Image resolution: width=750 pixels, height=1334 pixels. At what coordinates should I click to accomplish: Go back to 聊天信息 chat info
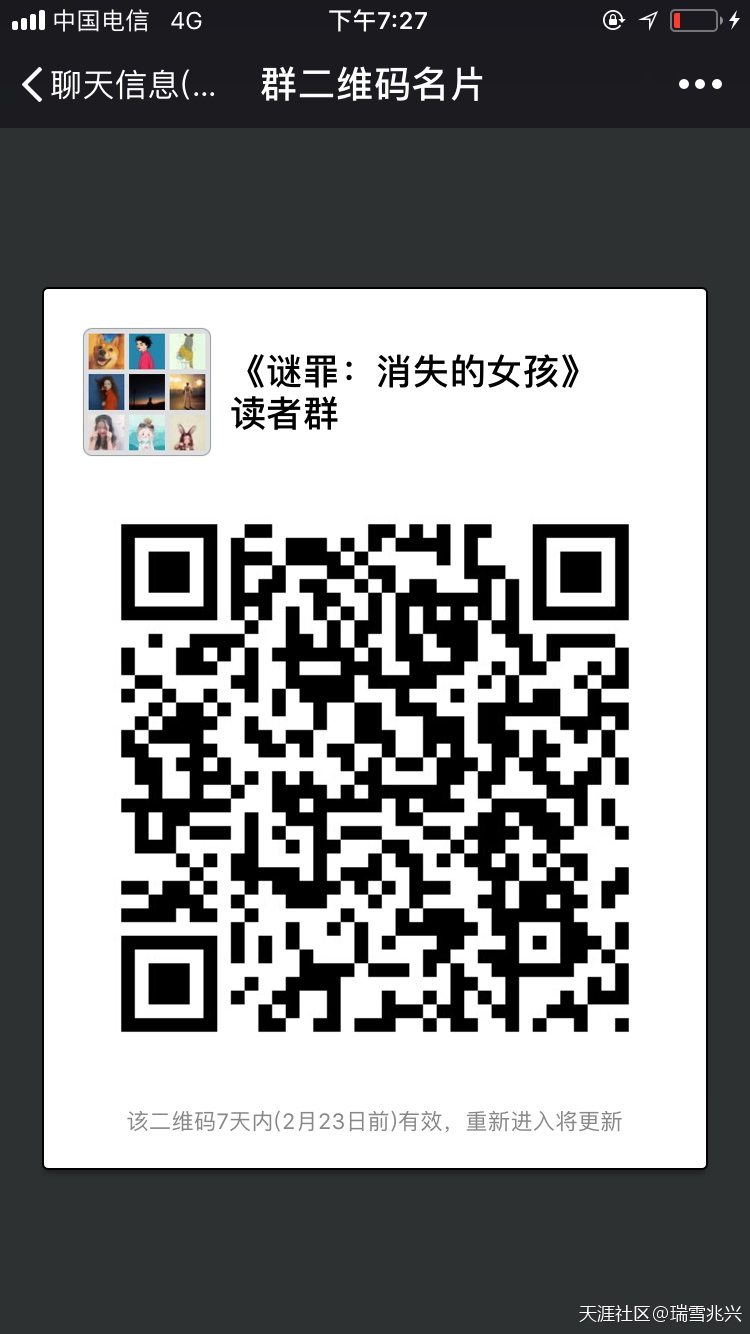(x=115, y=85)
